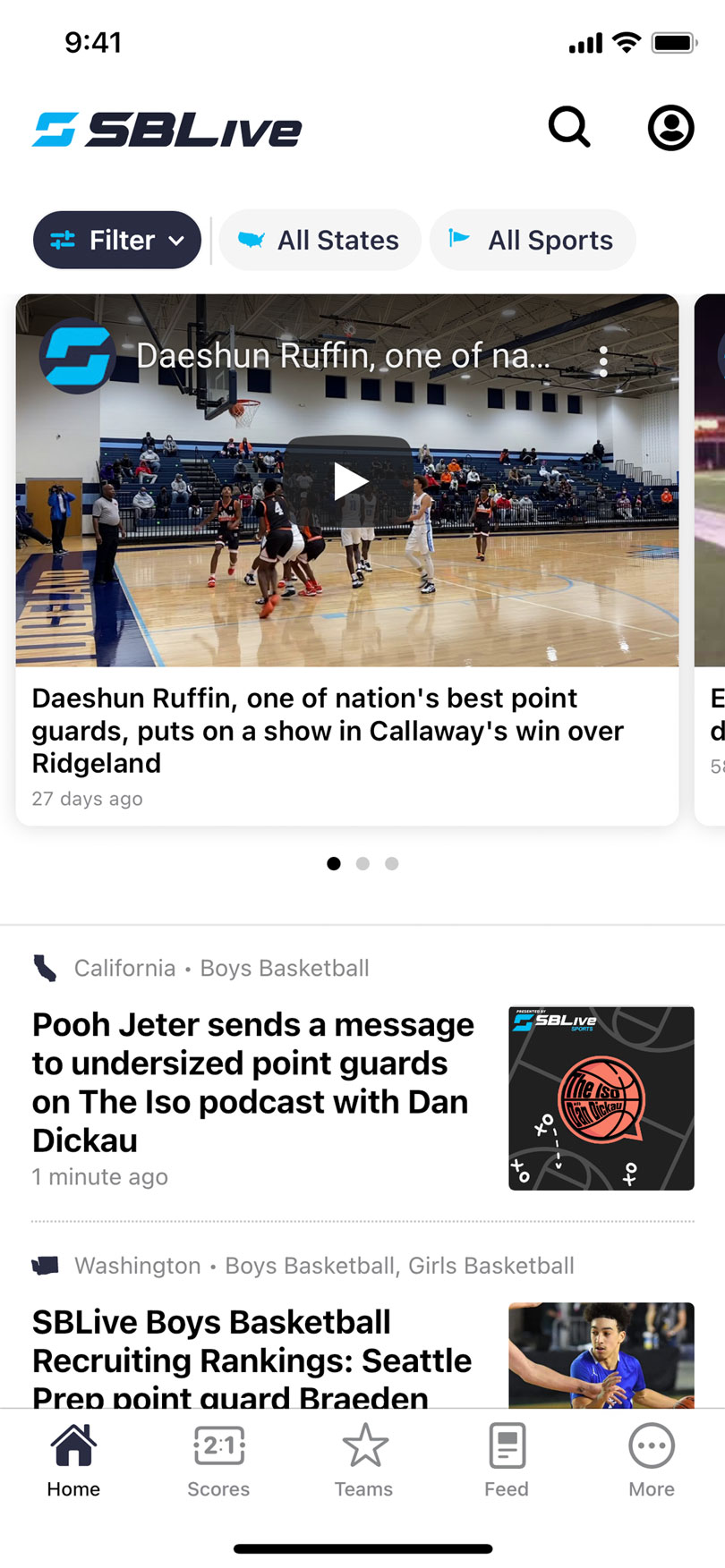Open the search icon
This screenshot has height=1568, width=725.
point(569,128)
